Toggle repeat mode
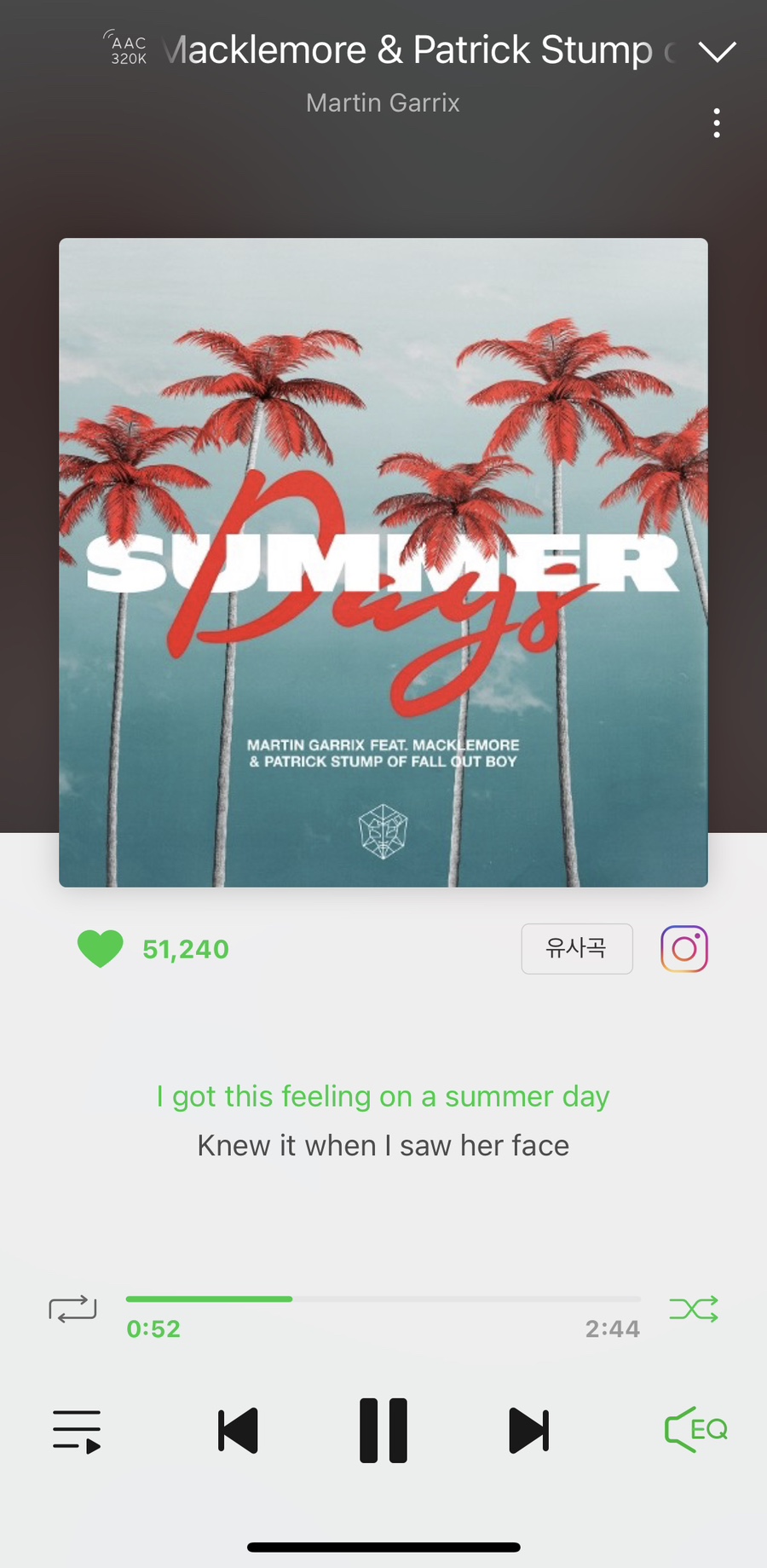This screenshot has width=767, height=1568. (72, 1309)
